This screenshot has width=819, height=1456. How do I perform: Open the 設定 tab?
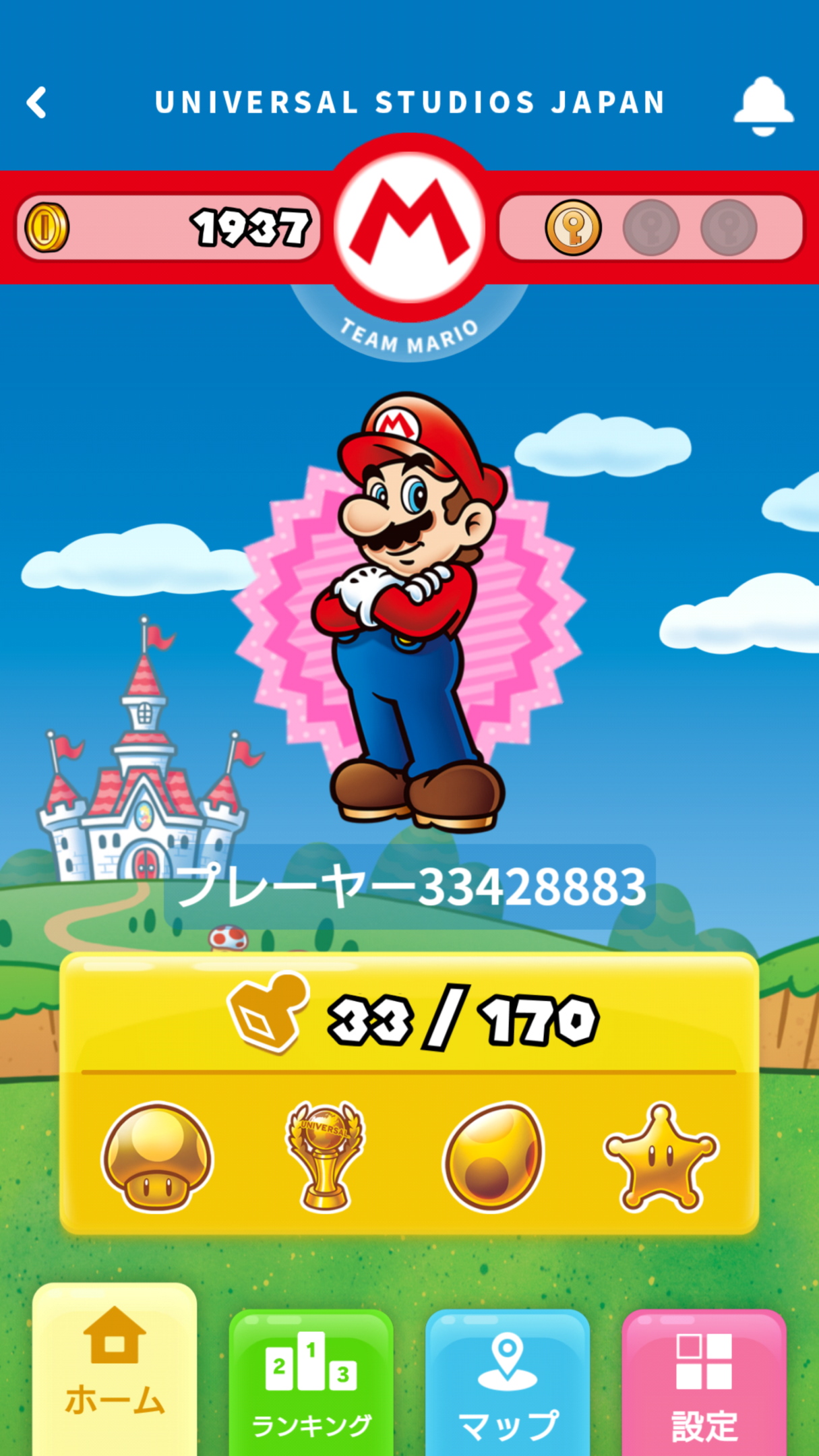coord(704,1383)
